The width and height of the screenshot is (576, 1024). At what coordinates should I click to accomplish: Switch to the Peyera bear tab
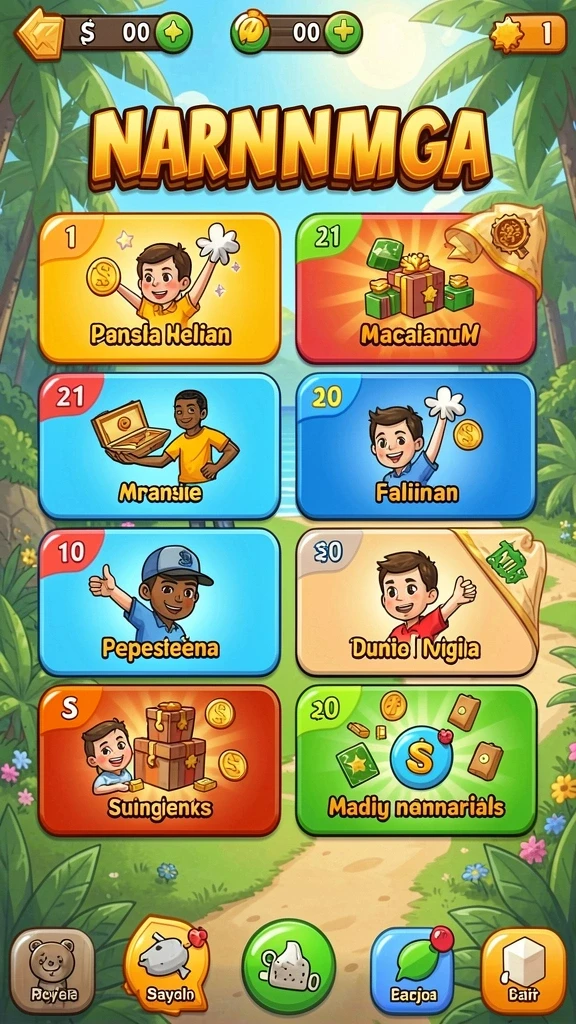53,970
